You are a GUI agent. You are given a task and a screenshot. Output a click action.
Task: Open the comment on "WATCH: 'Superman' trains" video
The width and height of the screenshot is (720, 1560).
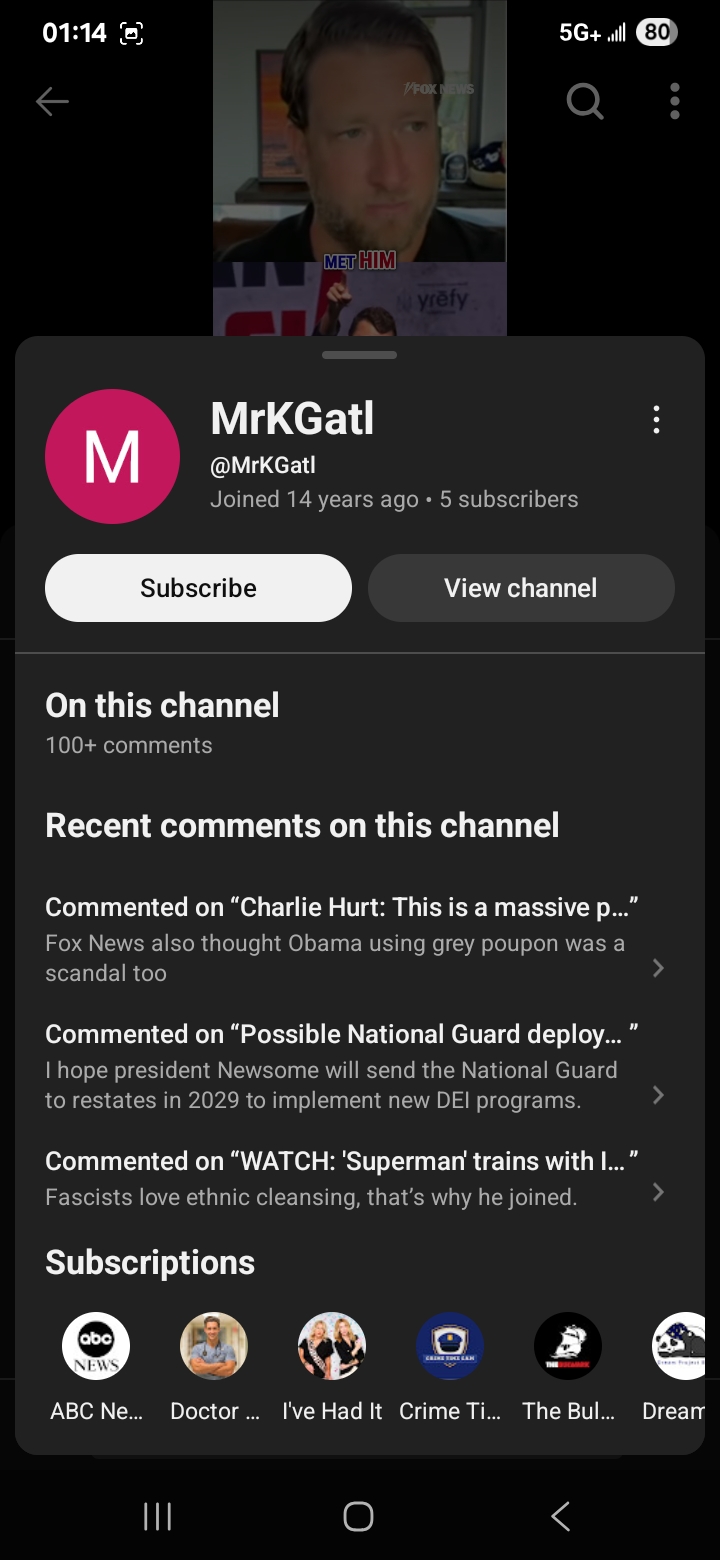point(355,1178)
